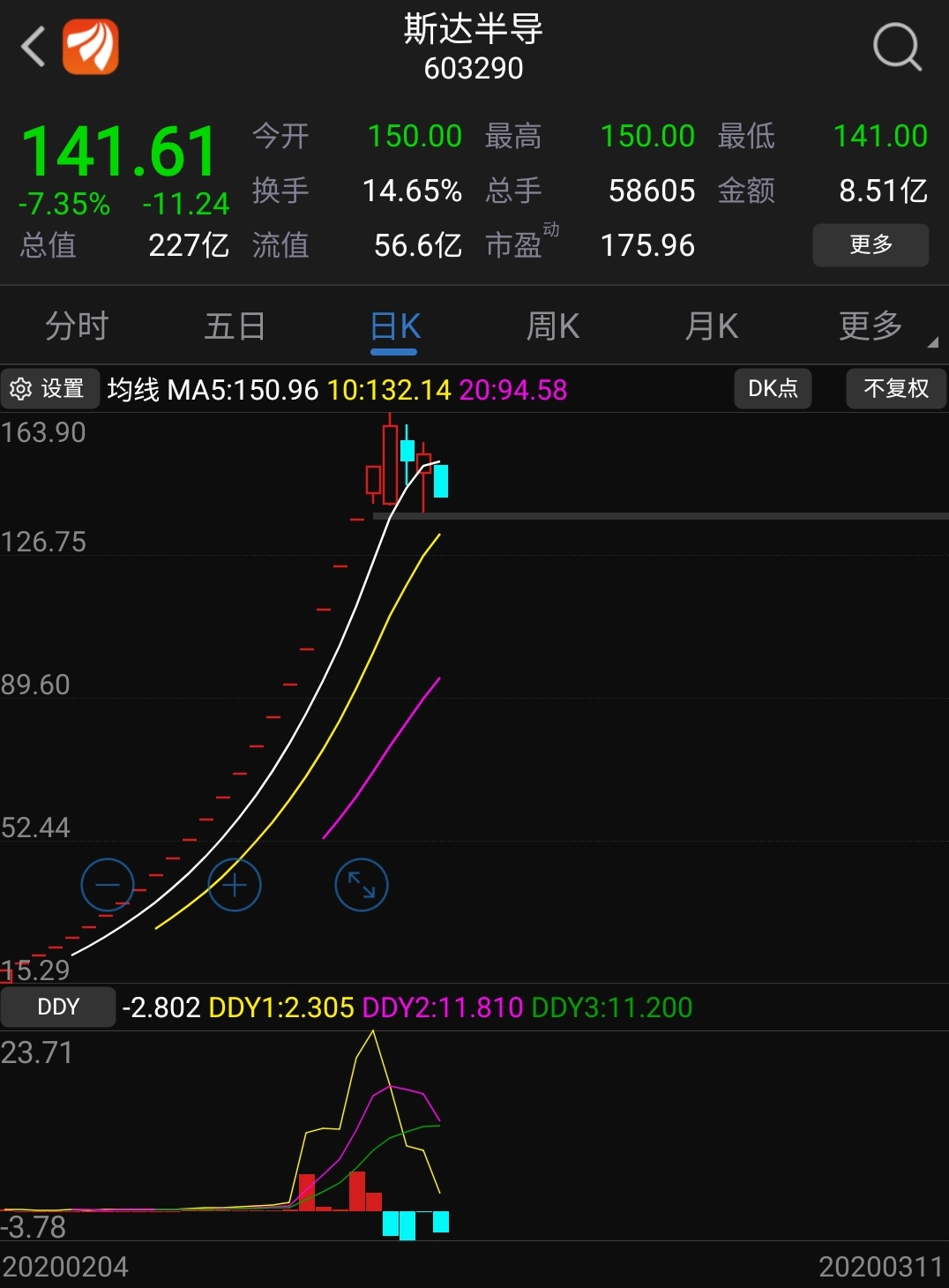Viewport: 949px width, 1288px height.
Task: Navigate back using the back arrow
Action: click(x=33, y=46)
